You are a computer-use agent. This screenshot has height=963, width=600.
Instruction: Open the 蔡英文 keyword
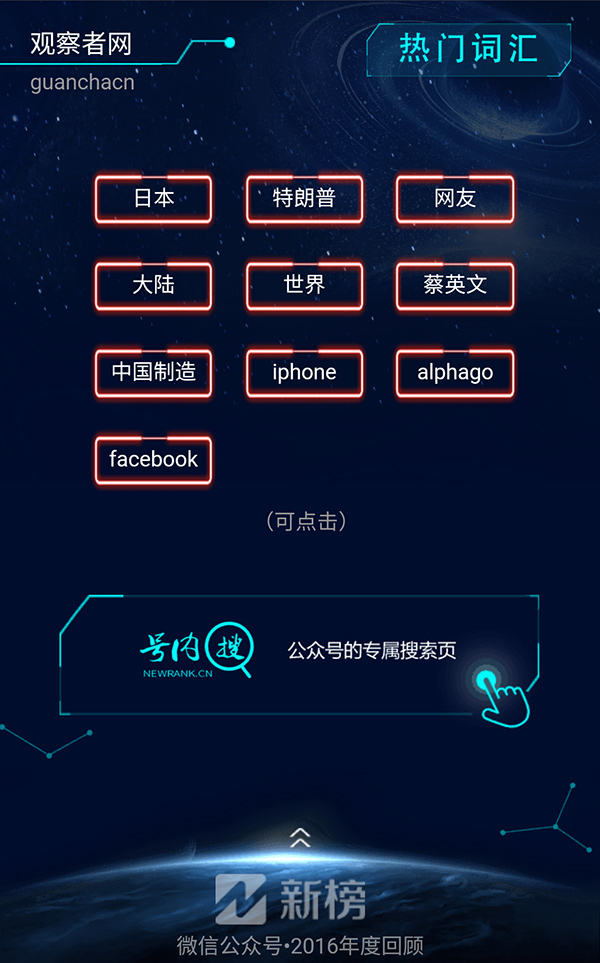pos(455,286)
